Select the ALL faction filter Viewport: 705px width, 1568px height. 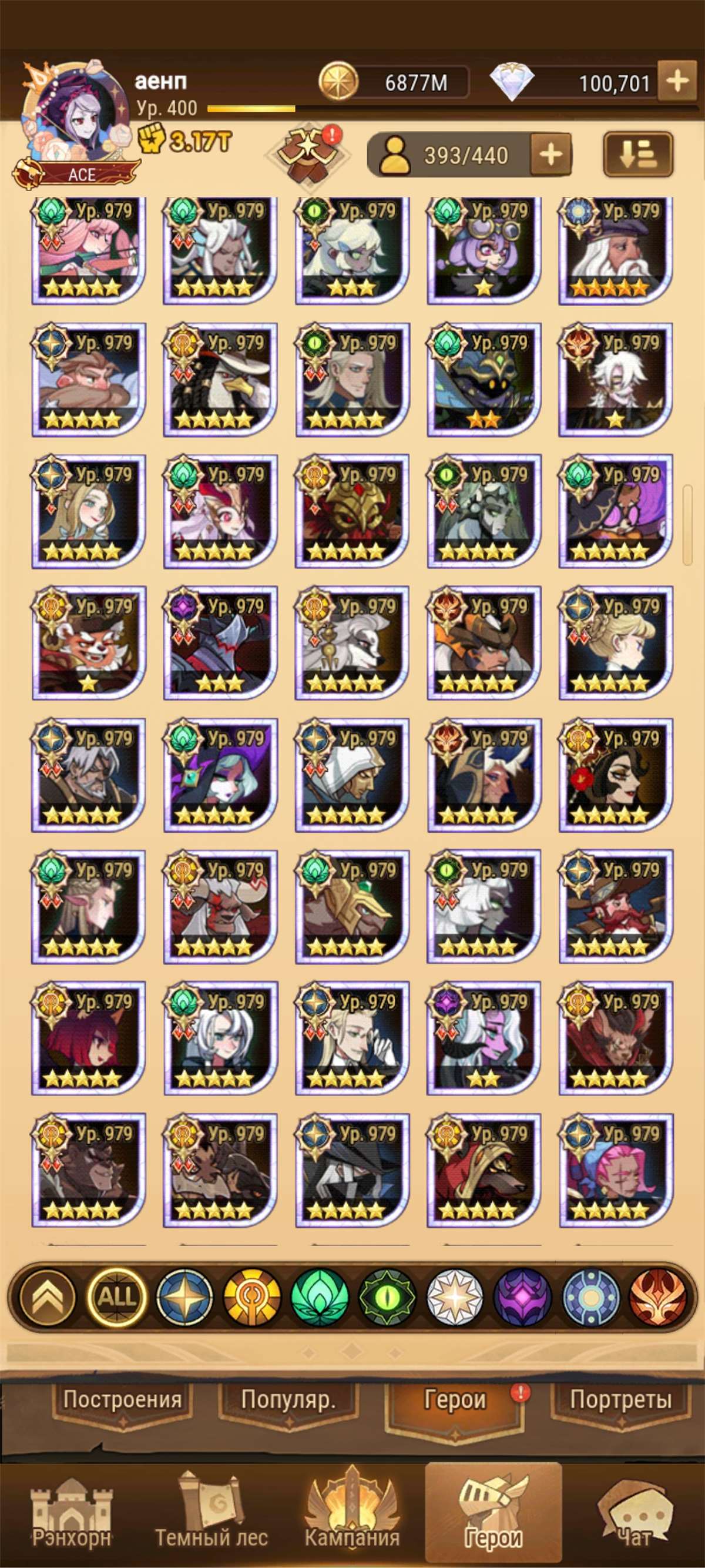[x=117, y=1297]
